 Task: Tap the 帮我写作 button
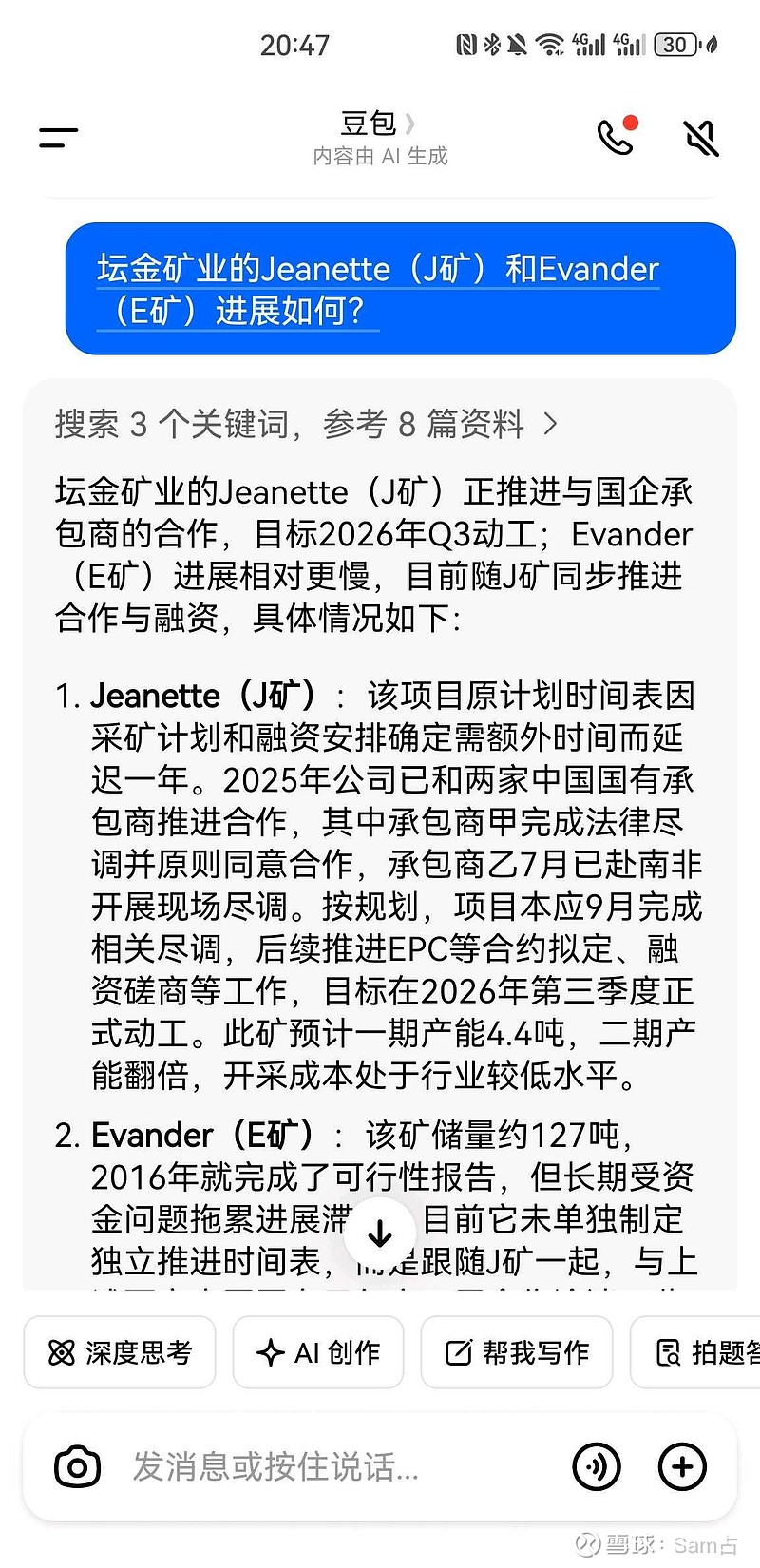(516, 1351)
